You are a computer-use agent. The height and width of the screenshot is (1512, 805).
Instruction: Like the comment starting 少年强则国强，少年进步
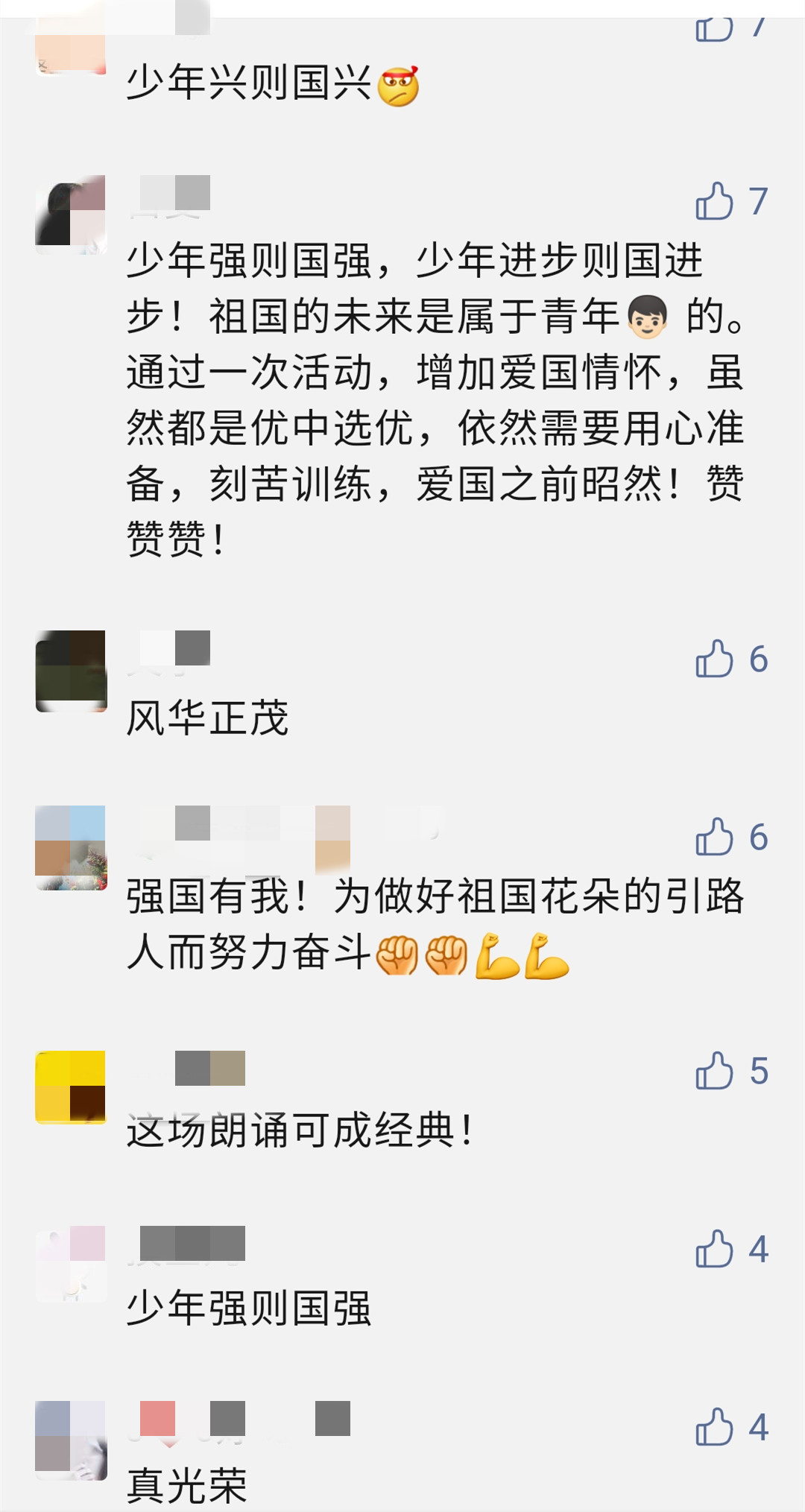coord(714,201)
